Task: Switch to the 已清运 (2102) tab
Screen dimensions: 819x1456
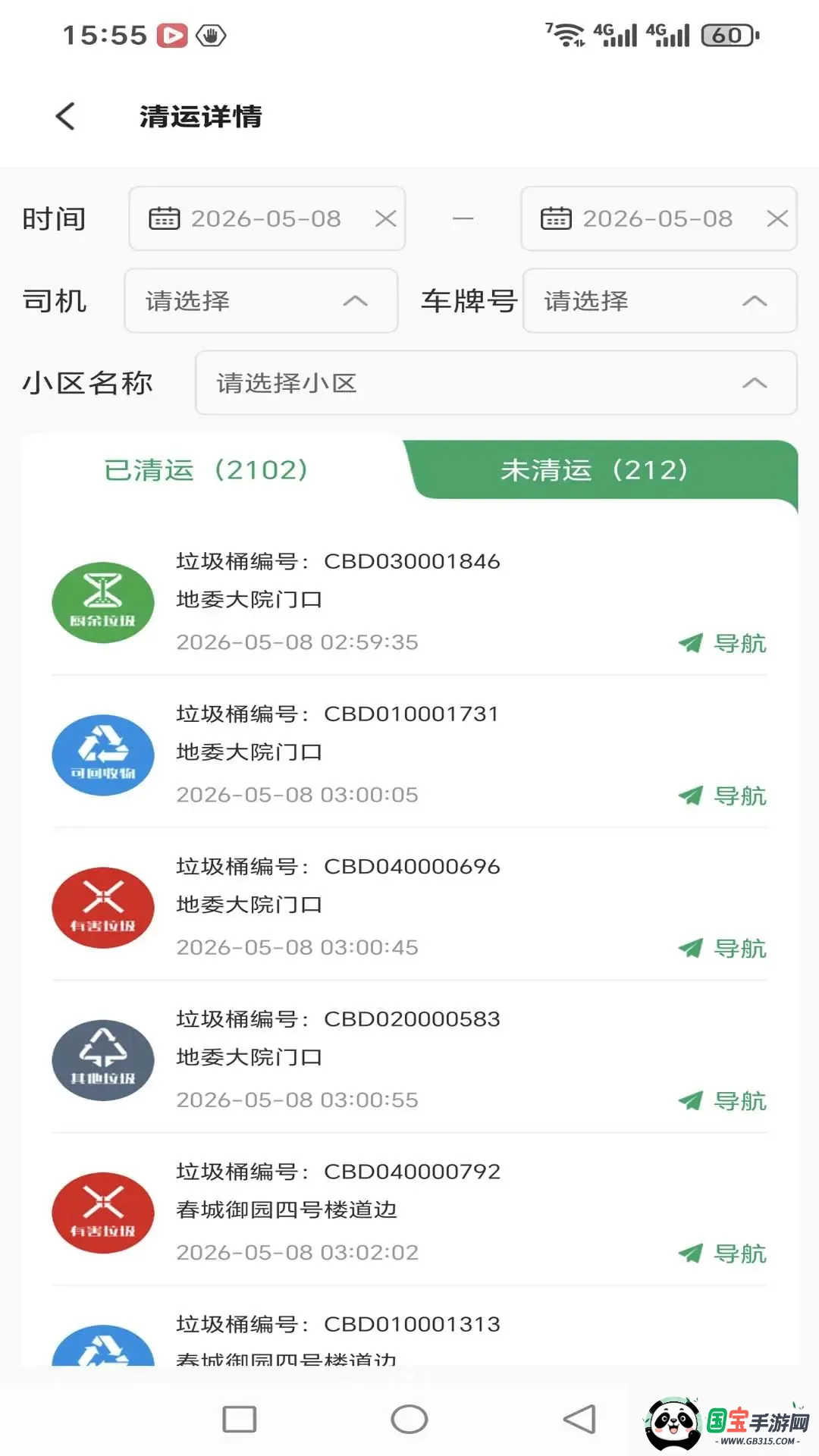Action: (x=207, y=470)
